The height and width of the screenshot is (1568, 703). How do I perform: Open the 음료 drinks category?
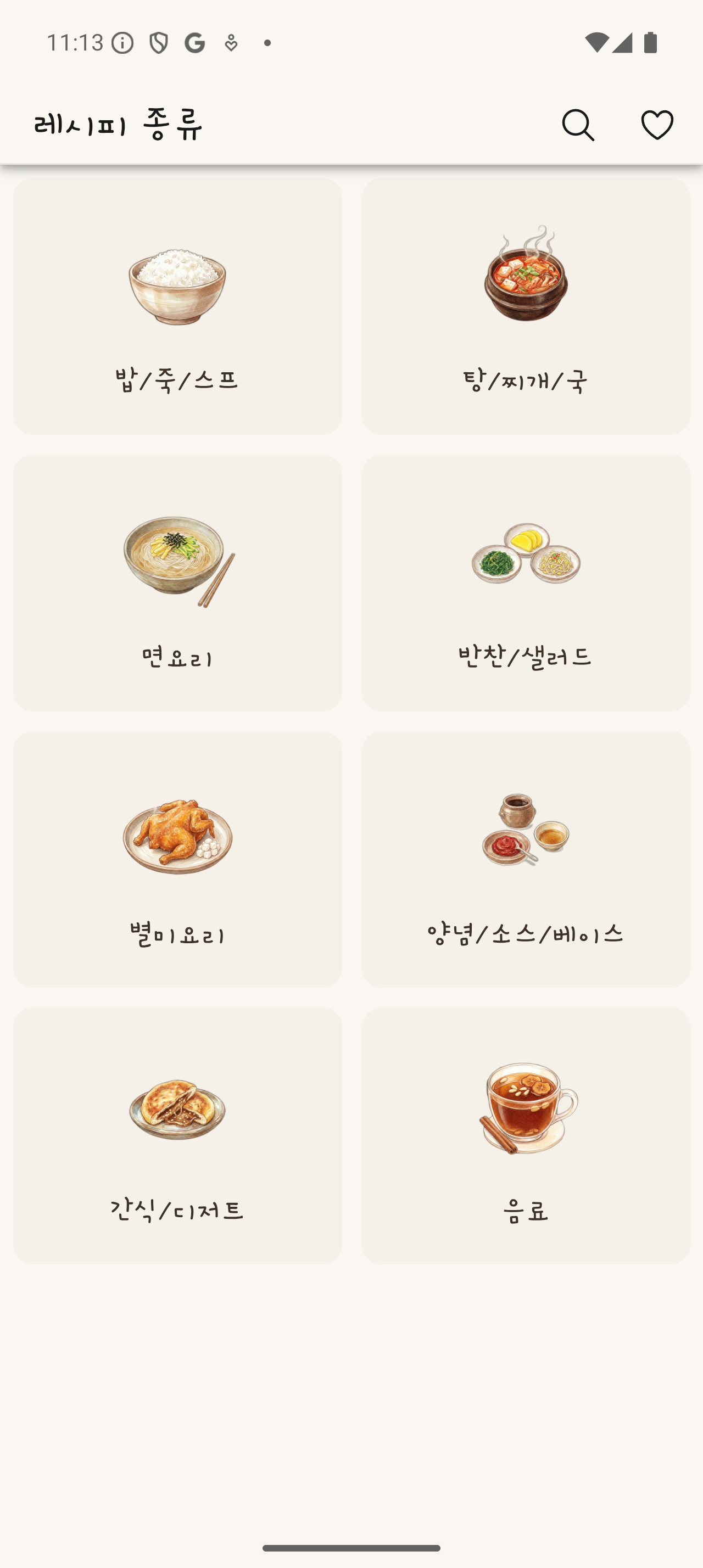tap(526, 1135)
